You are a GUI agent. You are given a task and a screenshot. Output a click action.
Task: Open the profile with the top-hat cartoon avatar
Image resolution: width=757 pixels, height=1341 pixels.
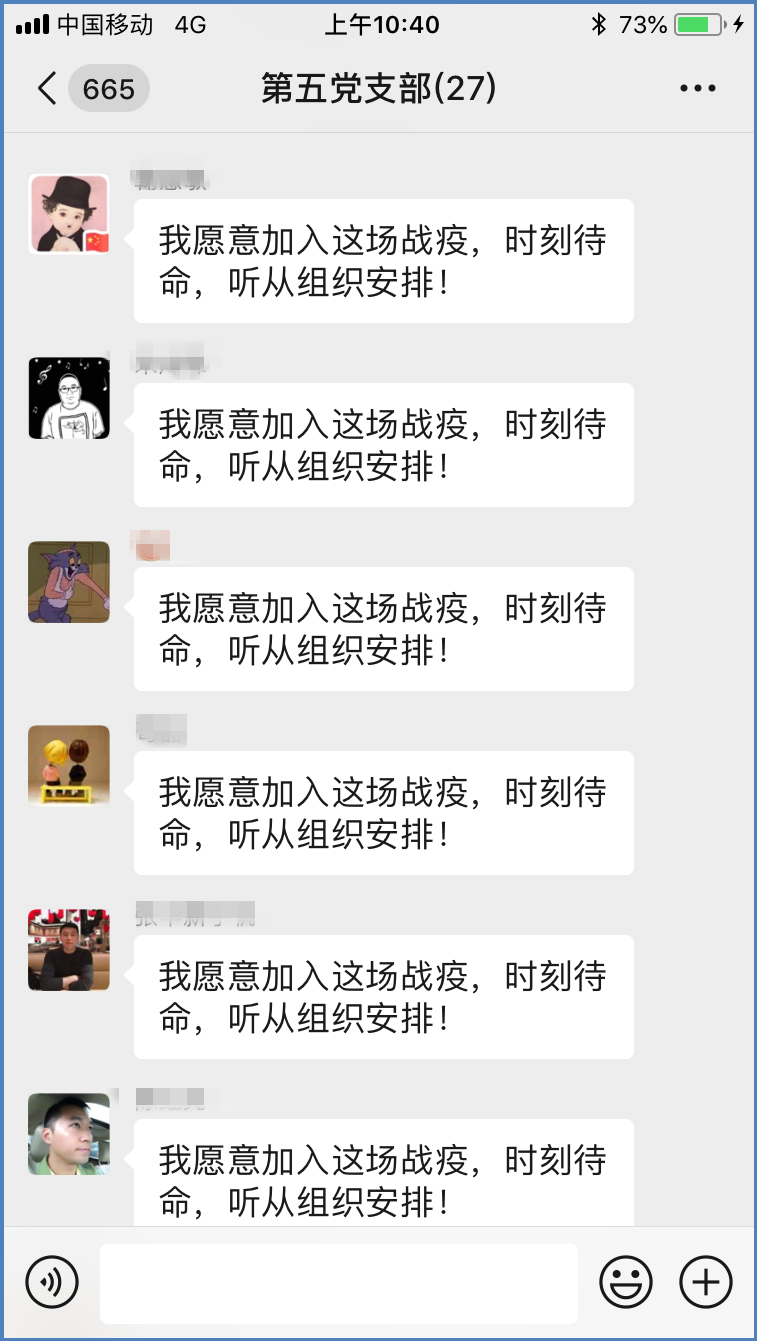(69, 214)
